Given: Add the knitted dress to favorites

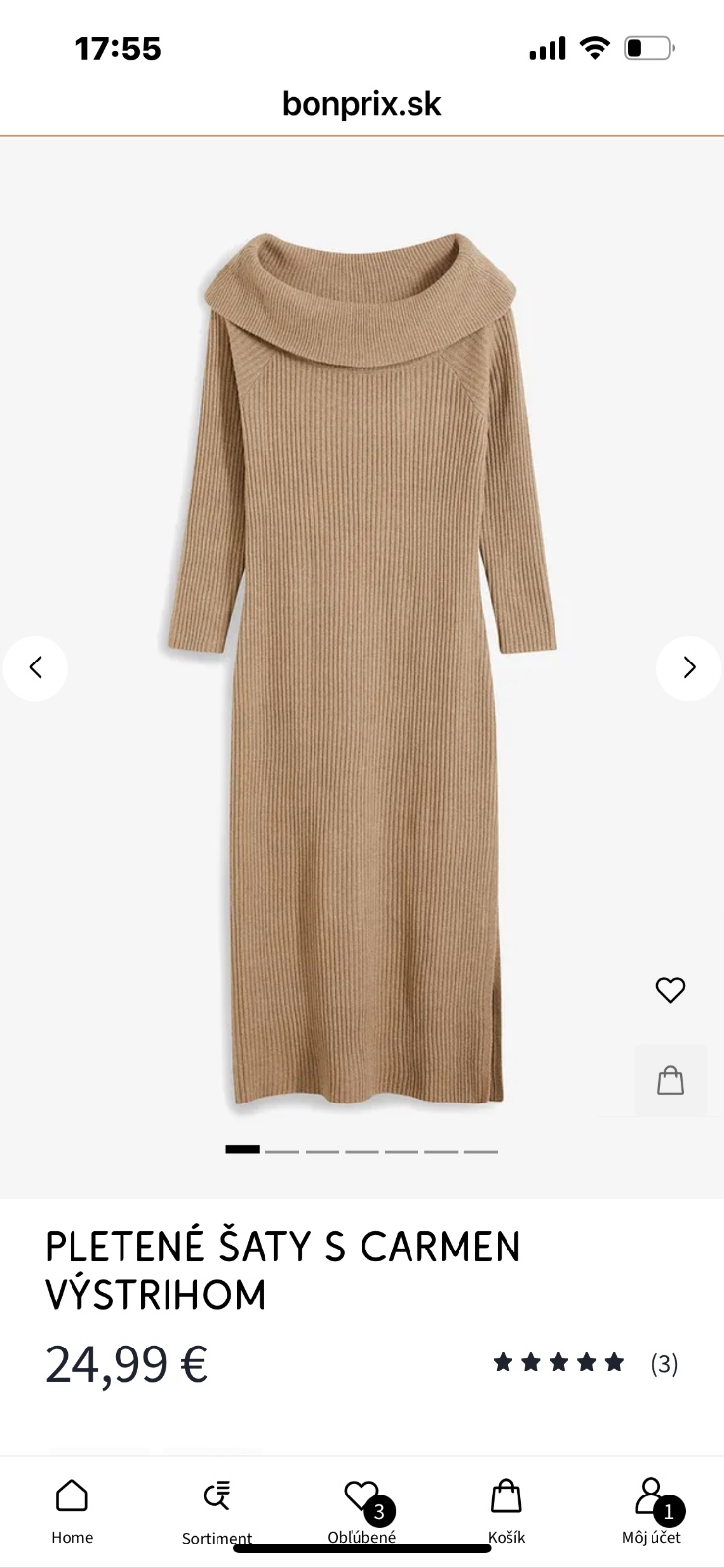Looking at the screenshot, I should pyautogui.click(x=670, y=990).
